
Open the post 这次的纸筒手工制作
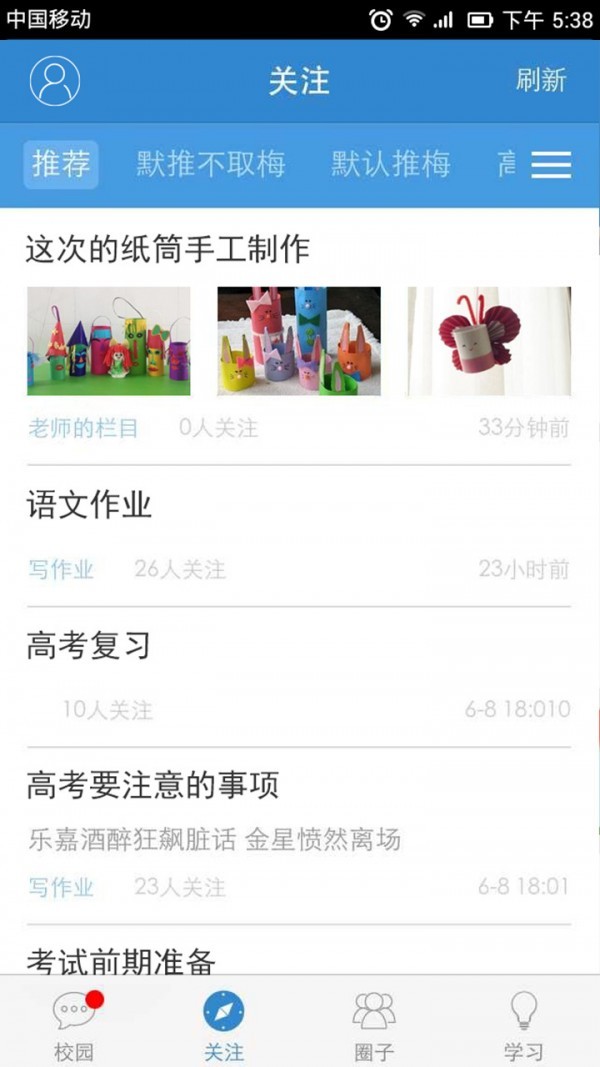coord(167,249)
